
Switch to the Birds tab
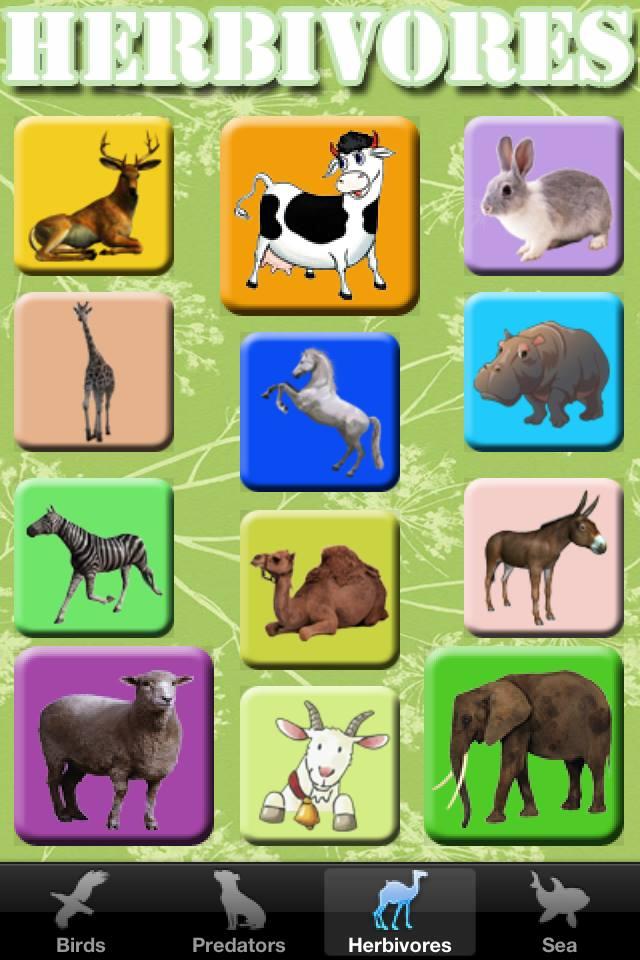pyautogui.click(x=80, y=912)
